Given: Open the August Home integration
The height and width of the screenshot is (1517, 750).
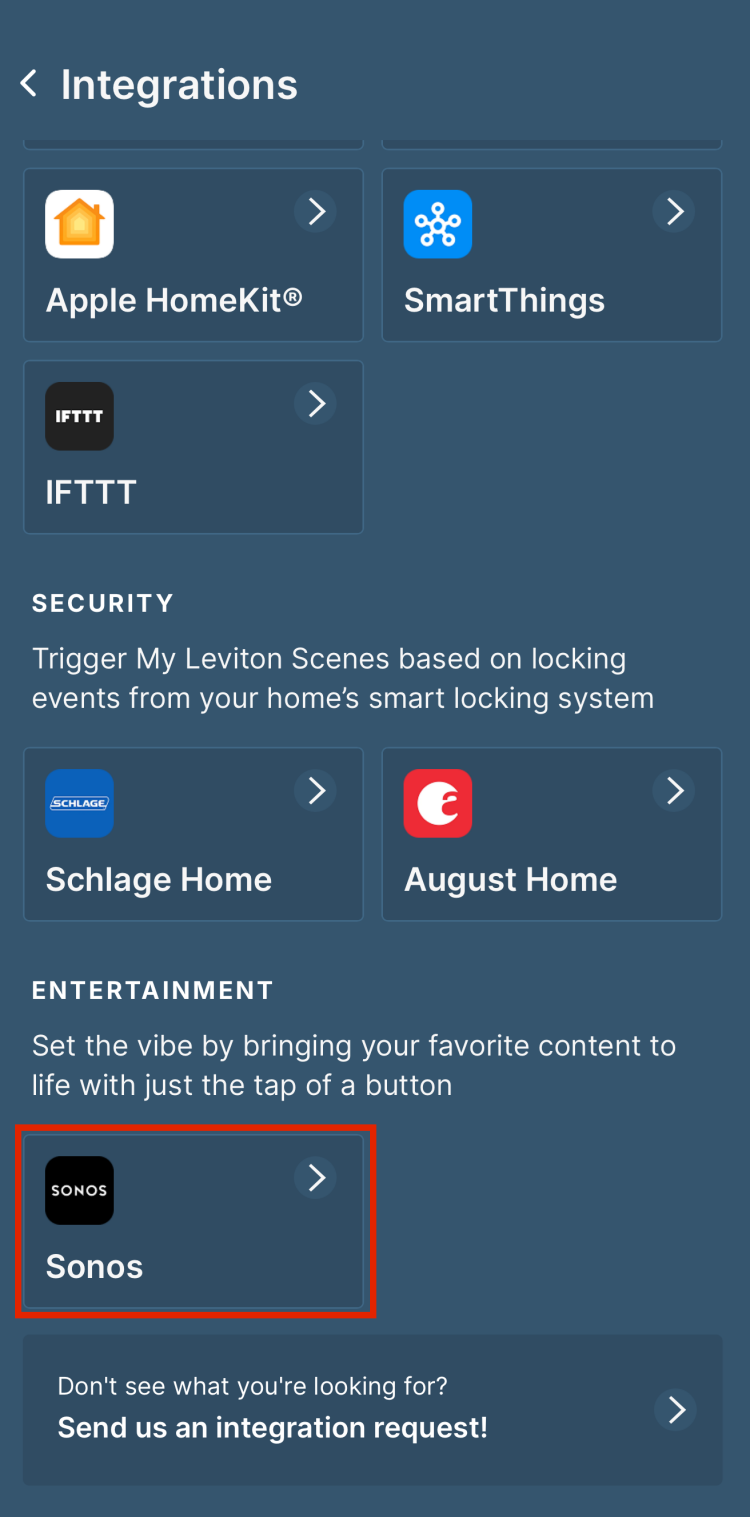Looking at the screenshot, I should click(551, 834).
